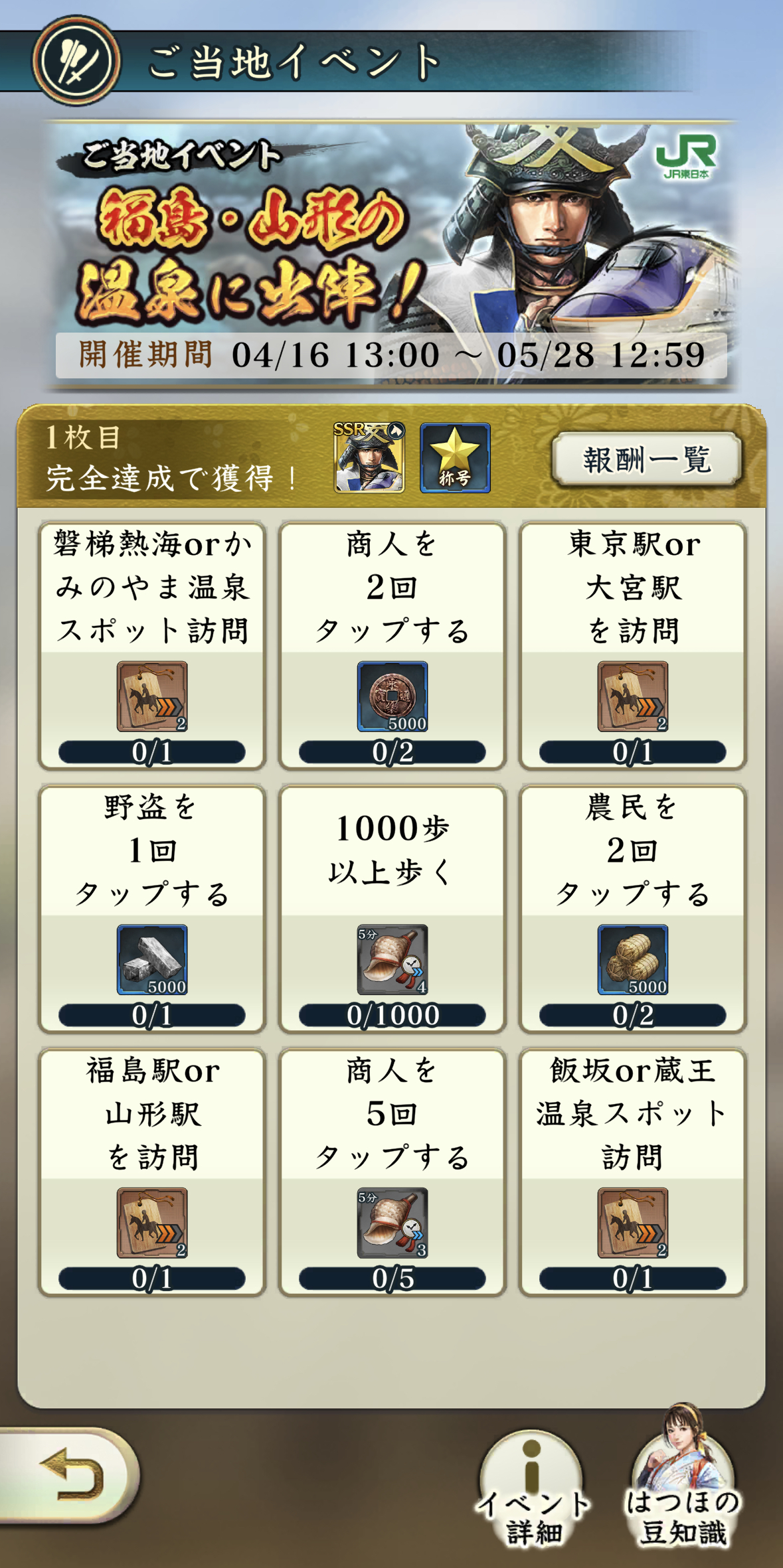Open the 飯坂or蔵王温泉スポット訪問 mission card
The width and height of the screenshot is (783, 1568).
[x=632, y=1172]
